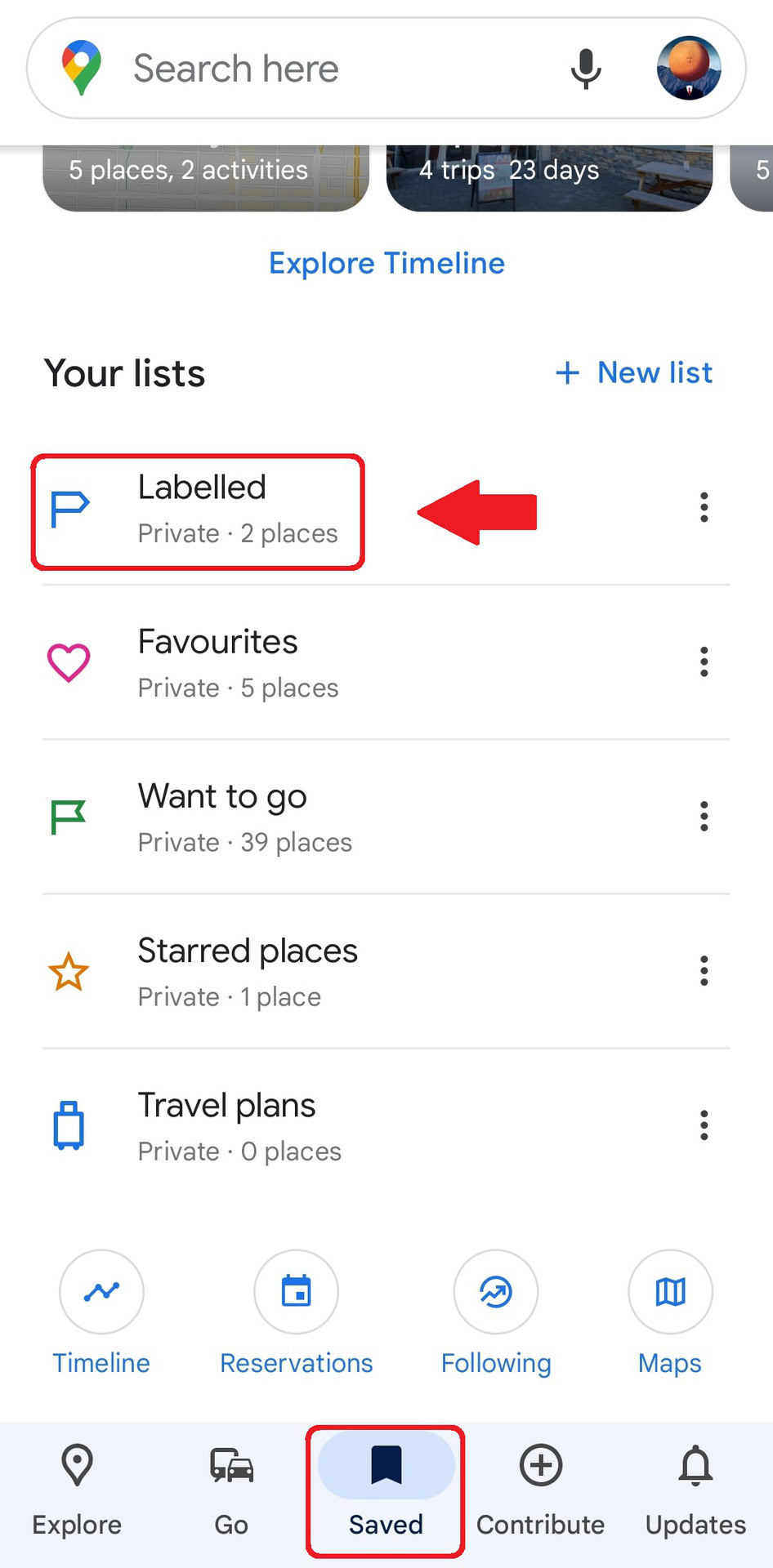The width and height of the screenshot is (773, 1568).
Task: Open more options for Labelled
Action: tap(704, 508)
